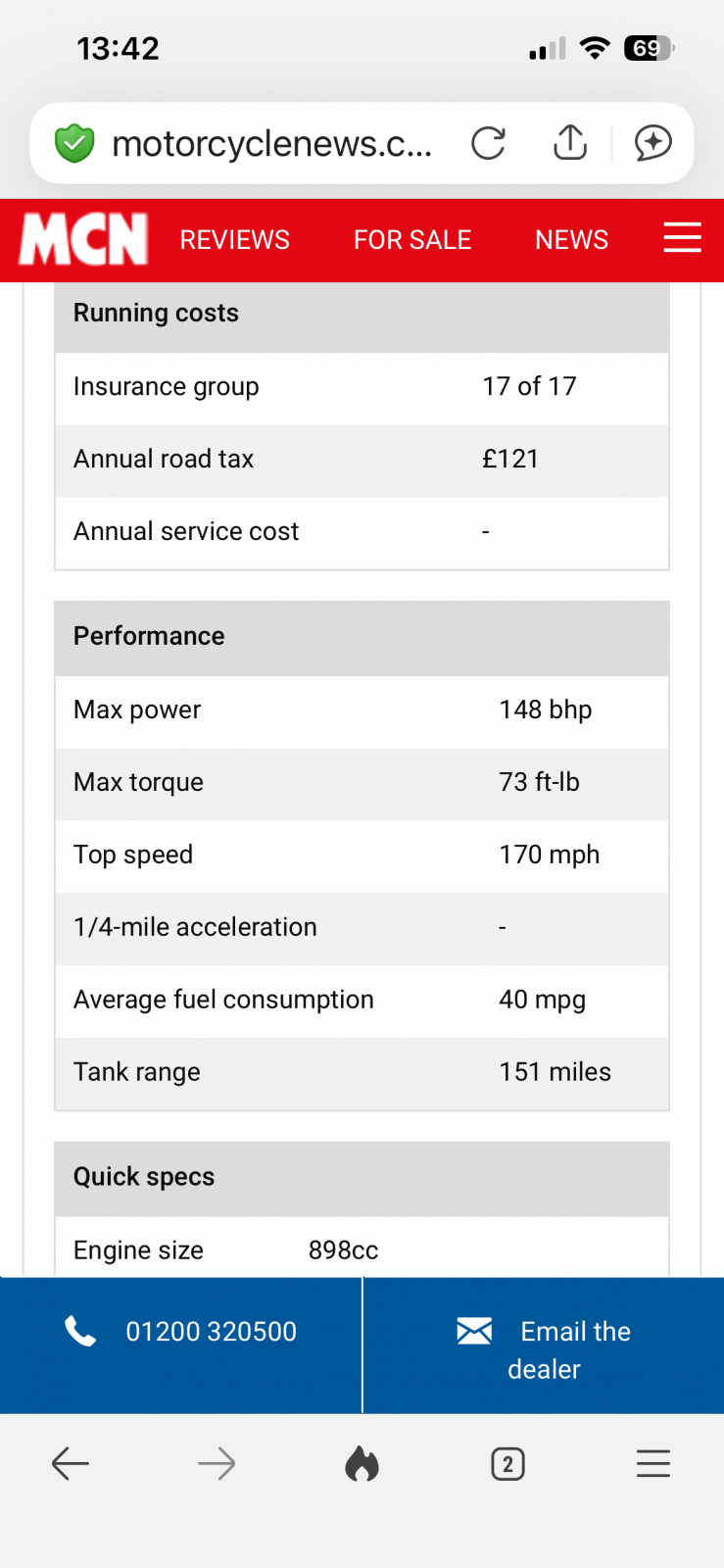Screen dimensions: 724x1568
Task: Open the AI chat icon
Action: 652,143
